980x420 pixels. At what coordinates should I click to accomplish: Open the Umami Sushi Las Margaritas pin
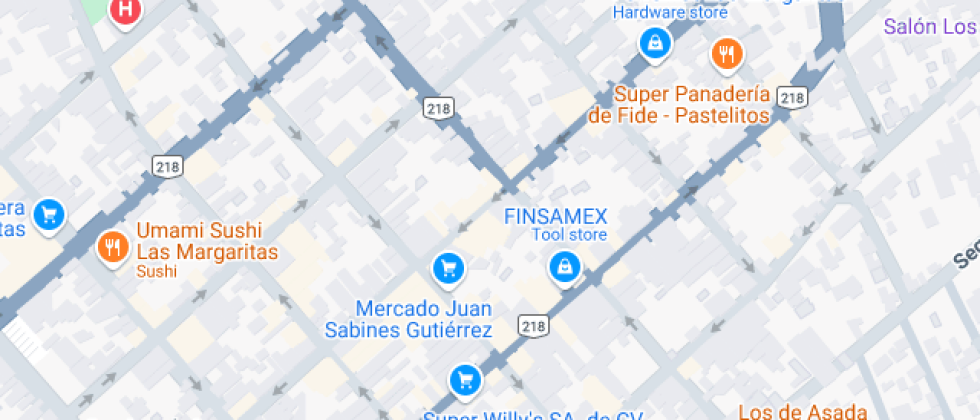coord(113,248)
